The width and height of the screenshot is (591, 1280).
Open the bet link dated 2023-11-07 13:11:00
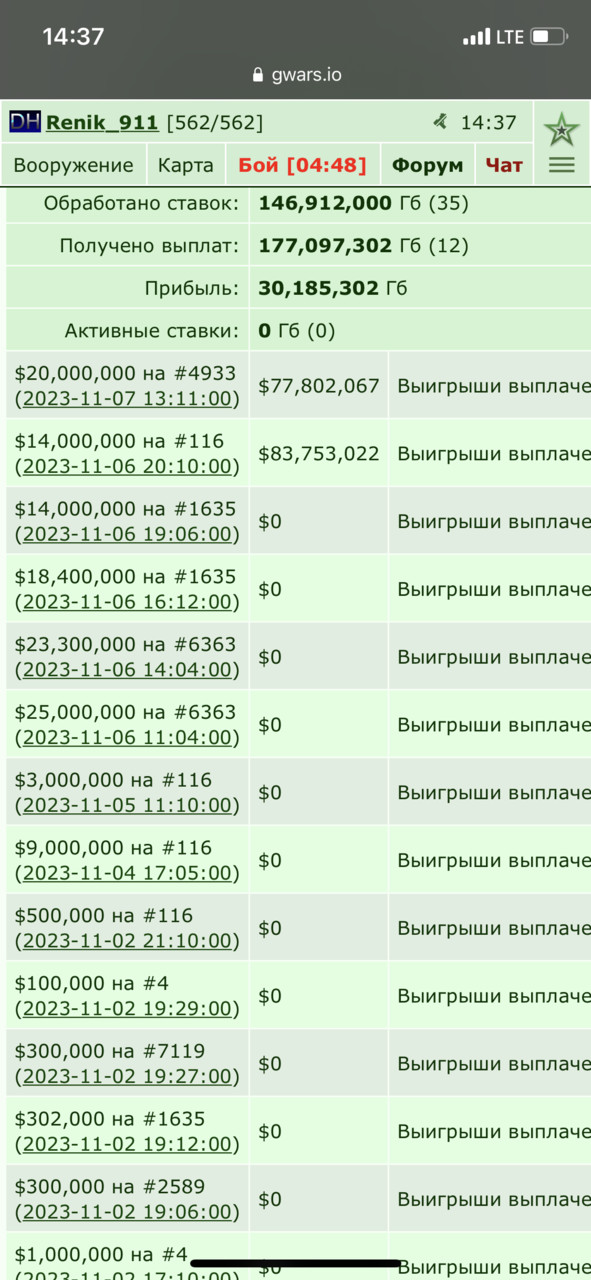click(128, 399)
